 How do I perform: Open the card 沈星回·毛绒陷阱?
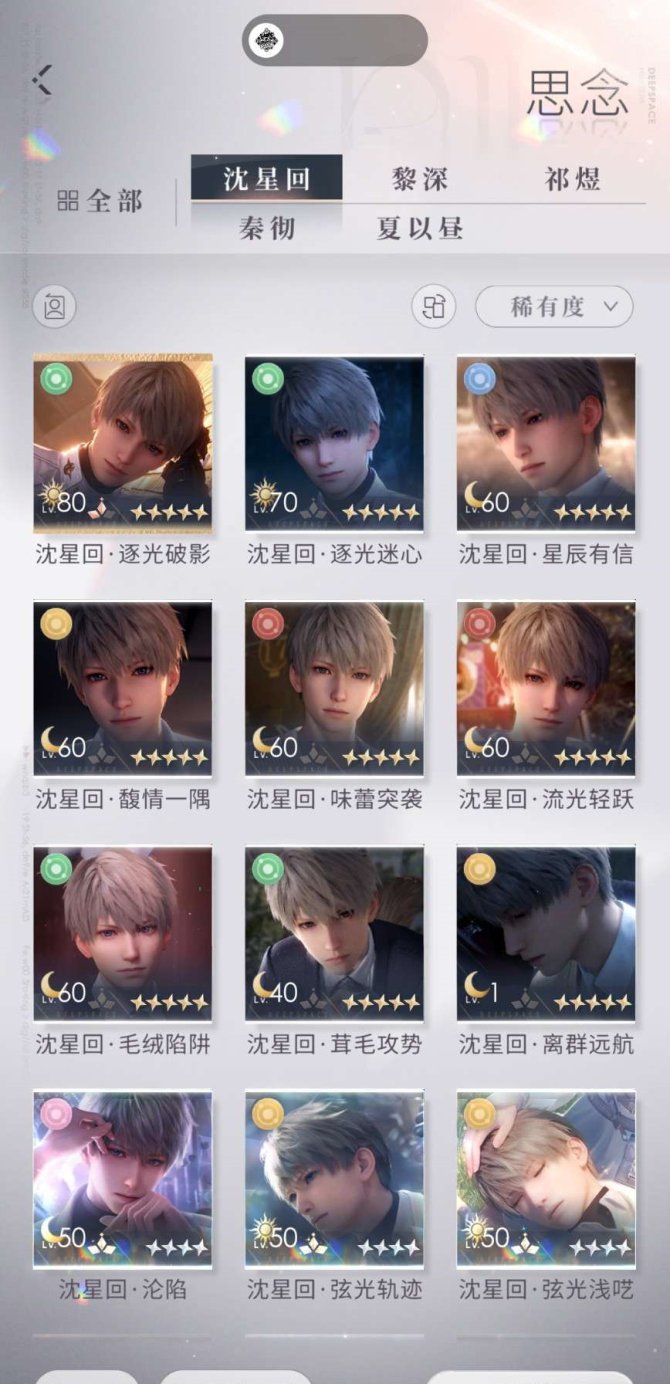click(x=122, y=933)
